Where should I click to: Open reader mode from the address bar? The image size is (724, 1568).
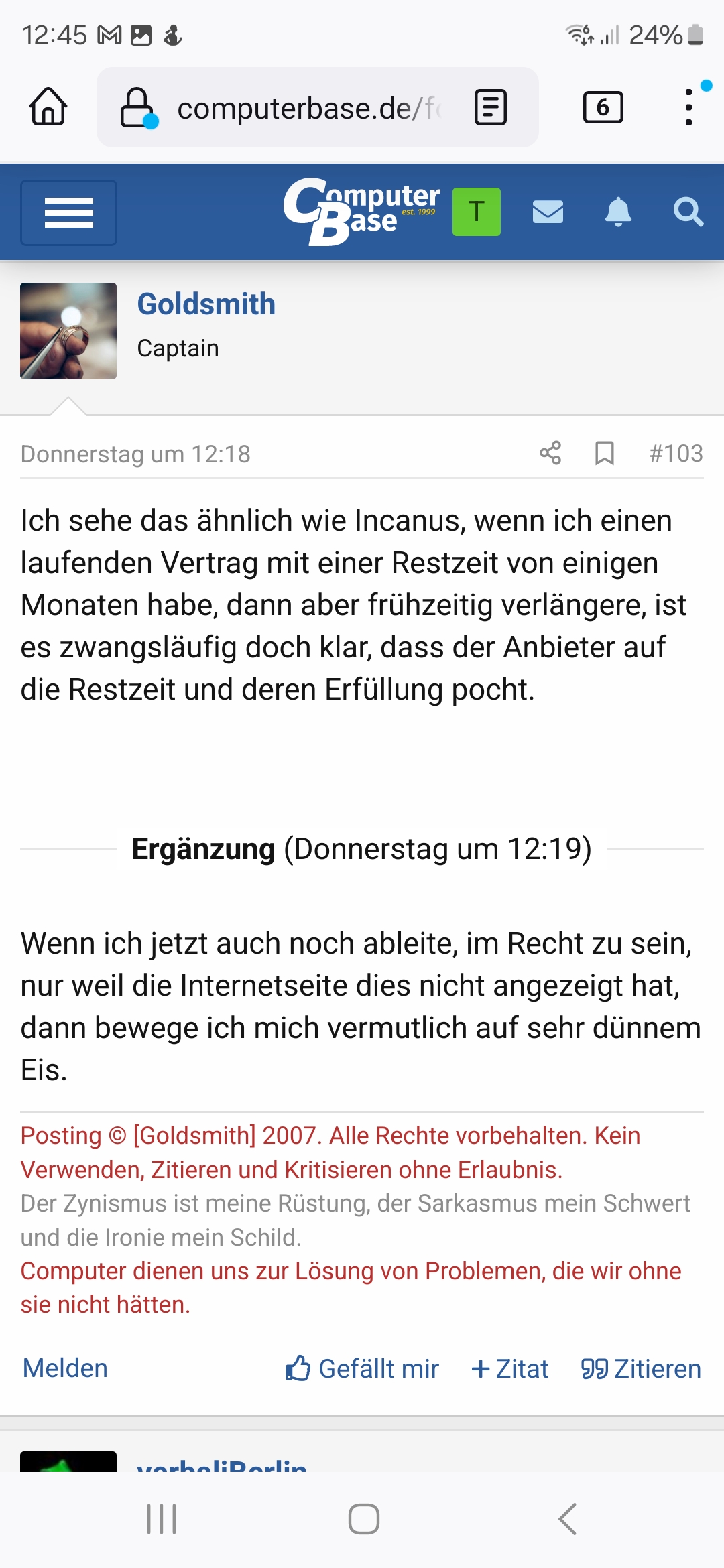(491, 107)
